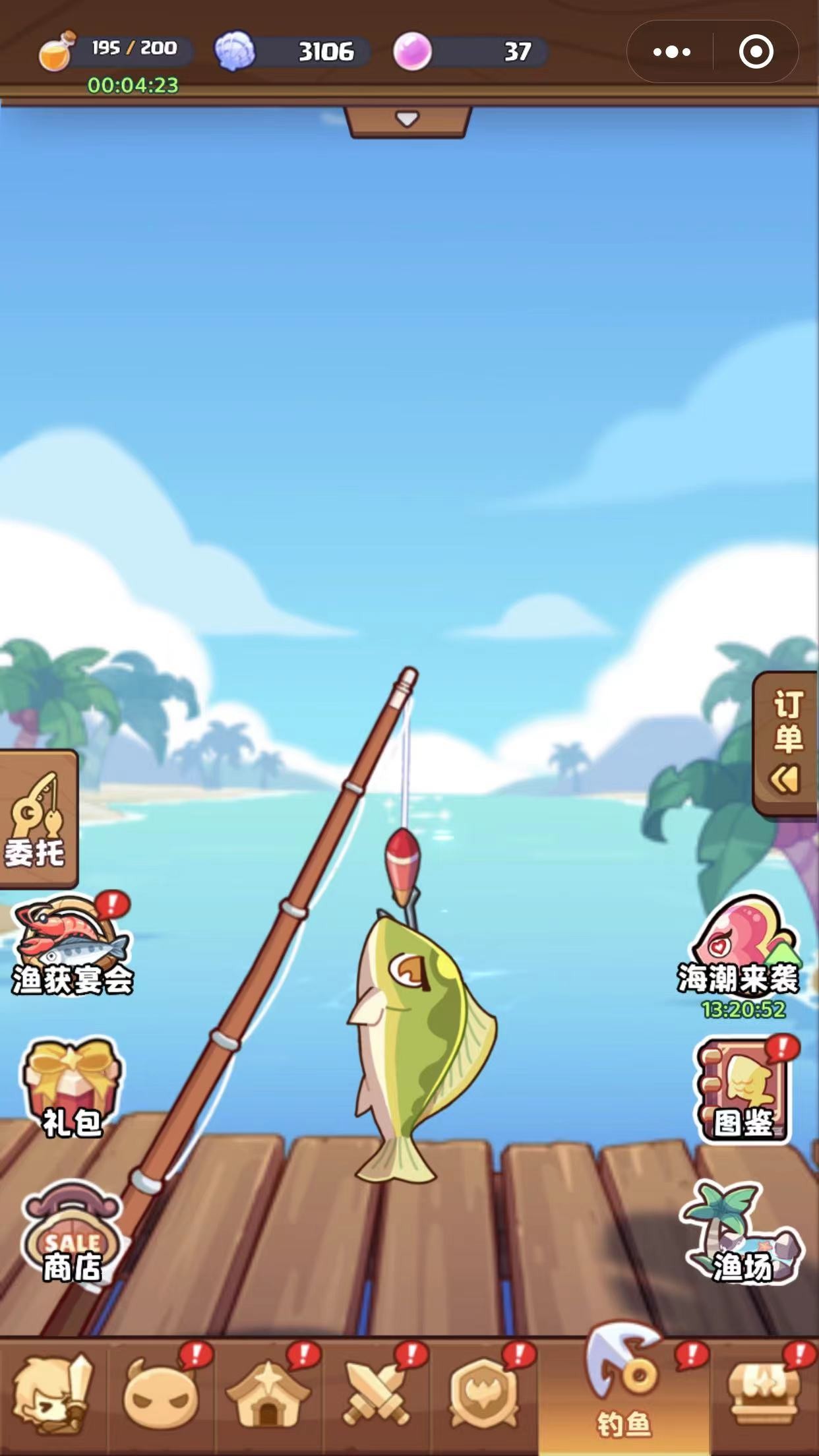Switch to the house home tab
The image size is (819, 1456).
coord(267,1398)
